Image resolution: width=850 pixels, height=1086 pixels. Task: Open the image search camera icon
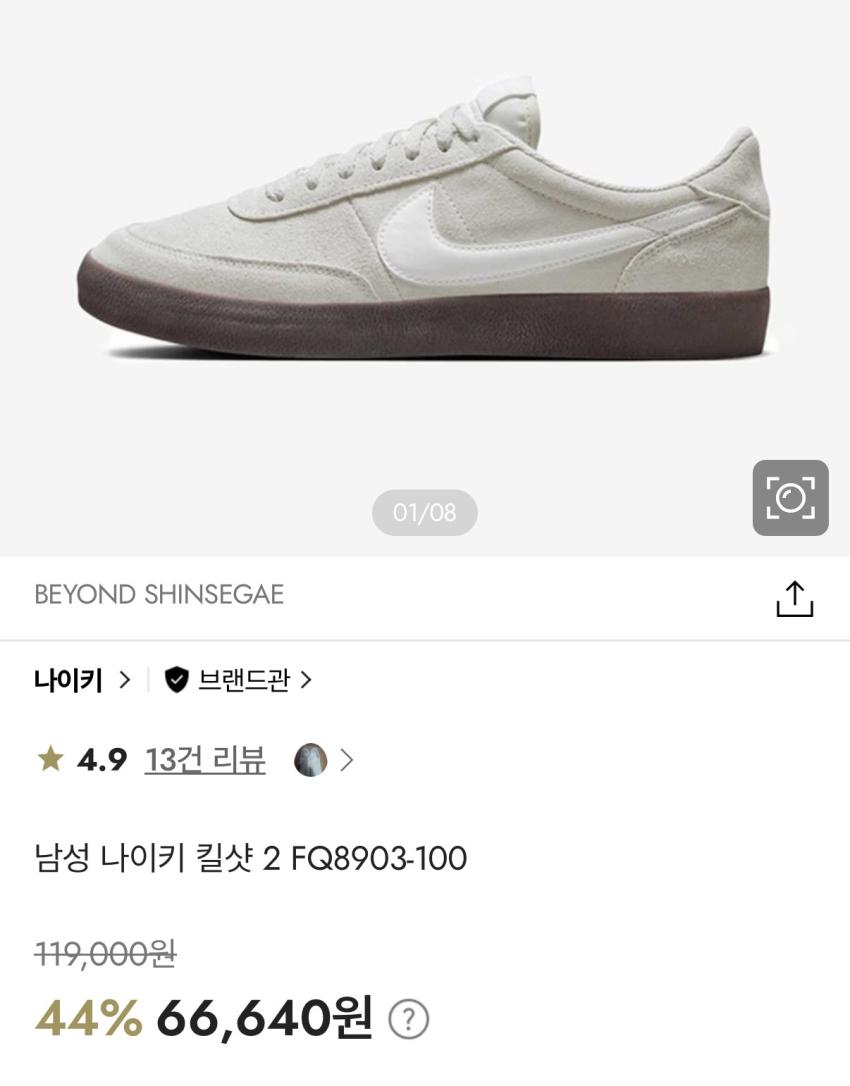coord(790,498)
